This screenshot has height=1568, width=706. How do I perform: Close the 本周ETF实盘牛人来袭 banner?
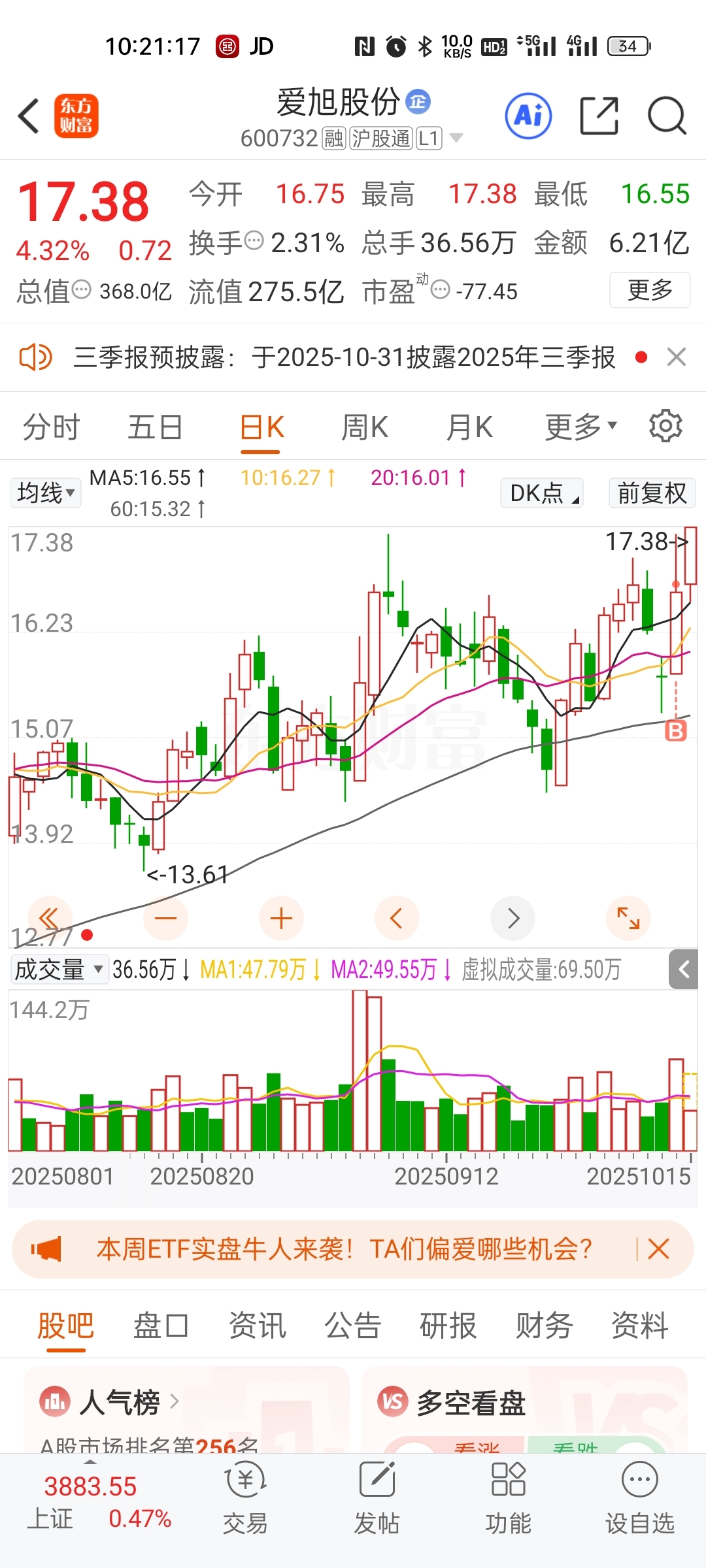pos(658,1249)
